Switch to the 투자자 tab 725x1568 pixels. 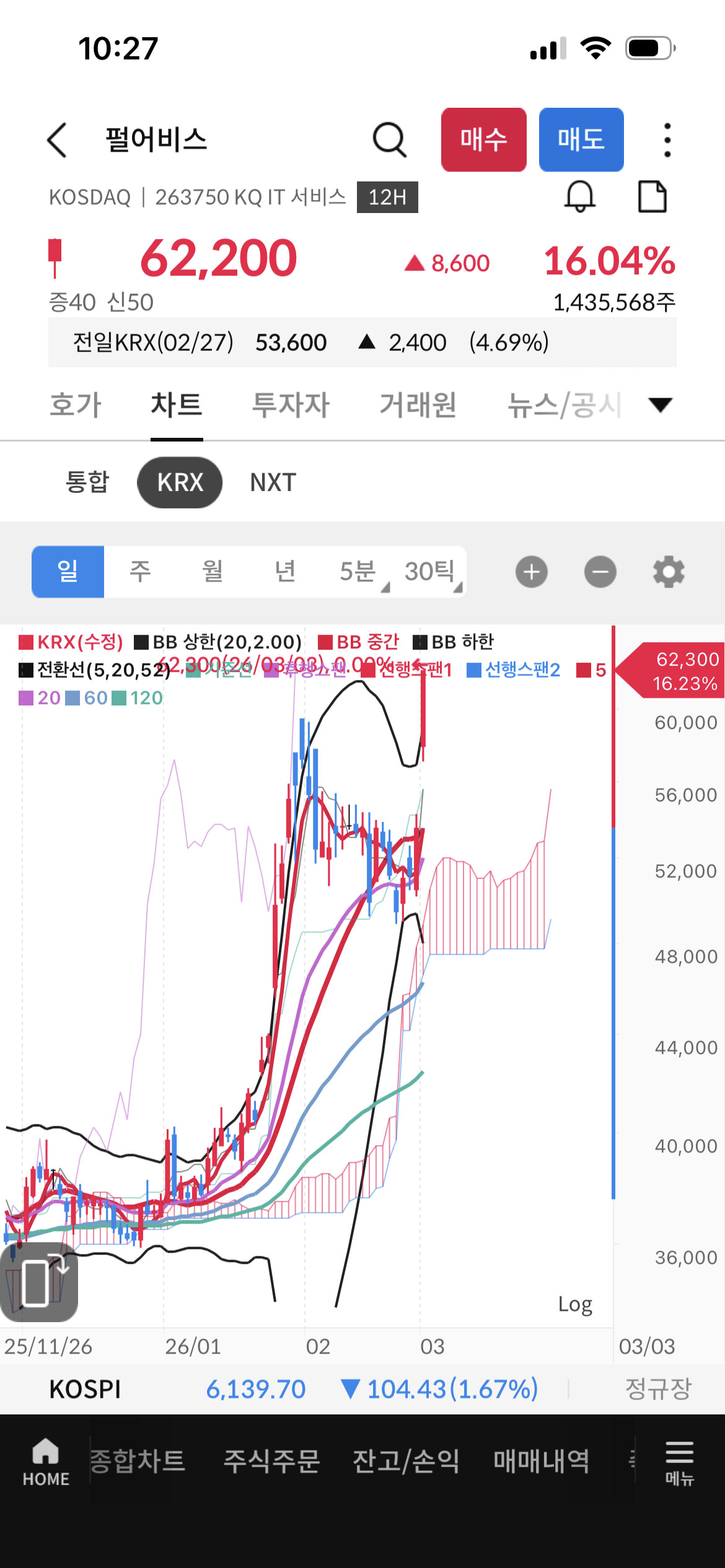pos(291,405)
